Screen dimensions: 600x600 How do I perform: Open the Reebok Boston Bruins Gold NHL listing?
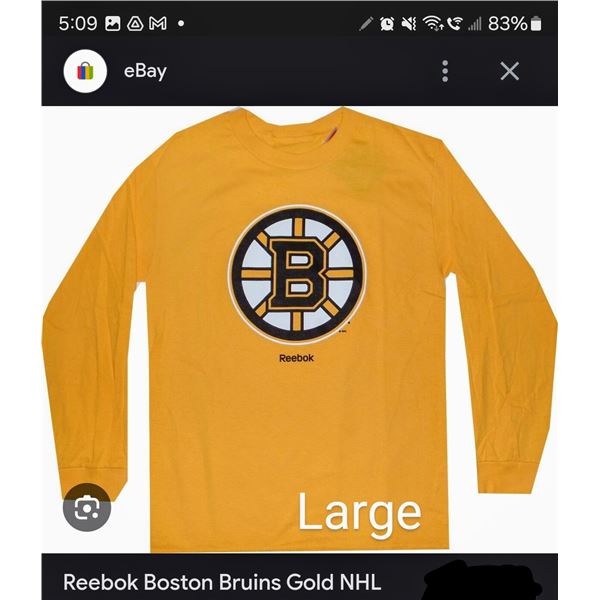[222, 582]
